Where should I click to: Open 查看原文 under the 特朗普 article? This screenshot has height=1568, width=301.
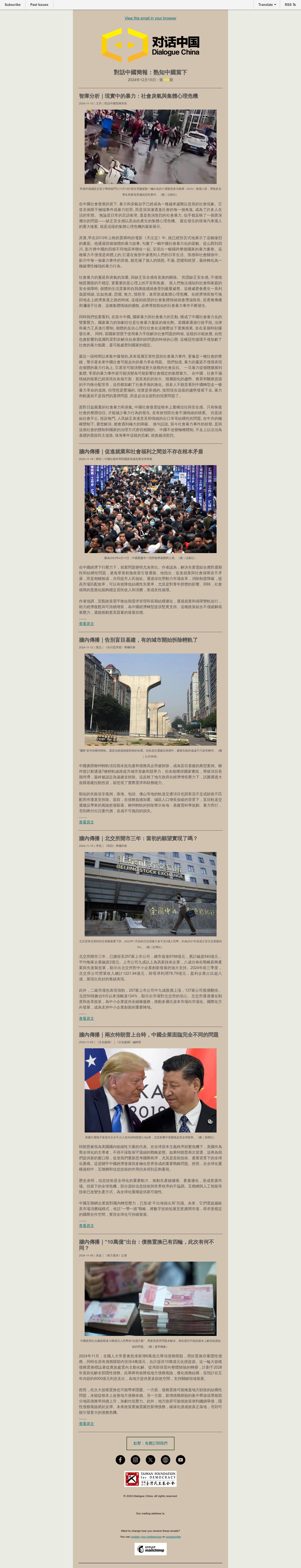coord(87,1225)
